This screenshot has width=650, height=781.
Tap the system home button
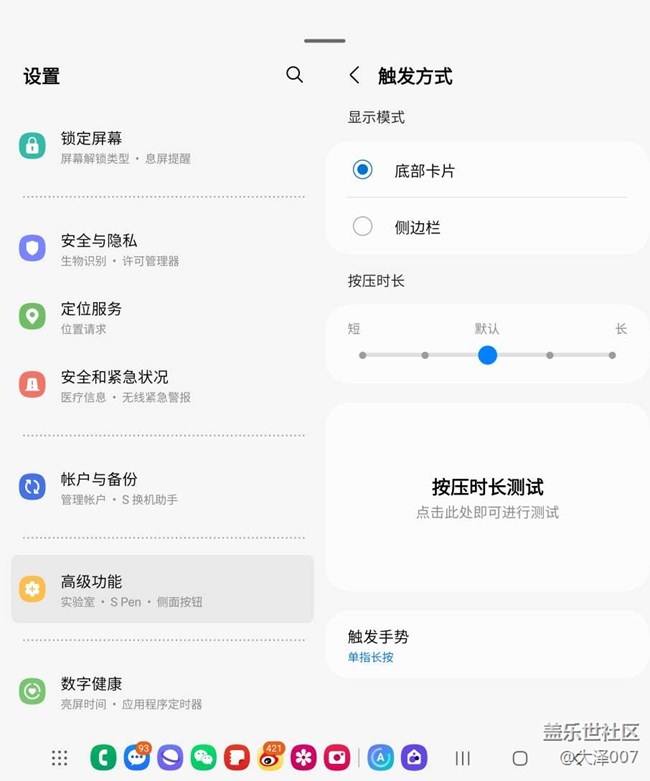tap(519, 758)
